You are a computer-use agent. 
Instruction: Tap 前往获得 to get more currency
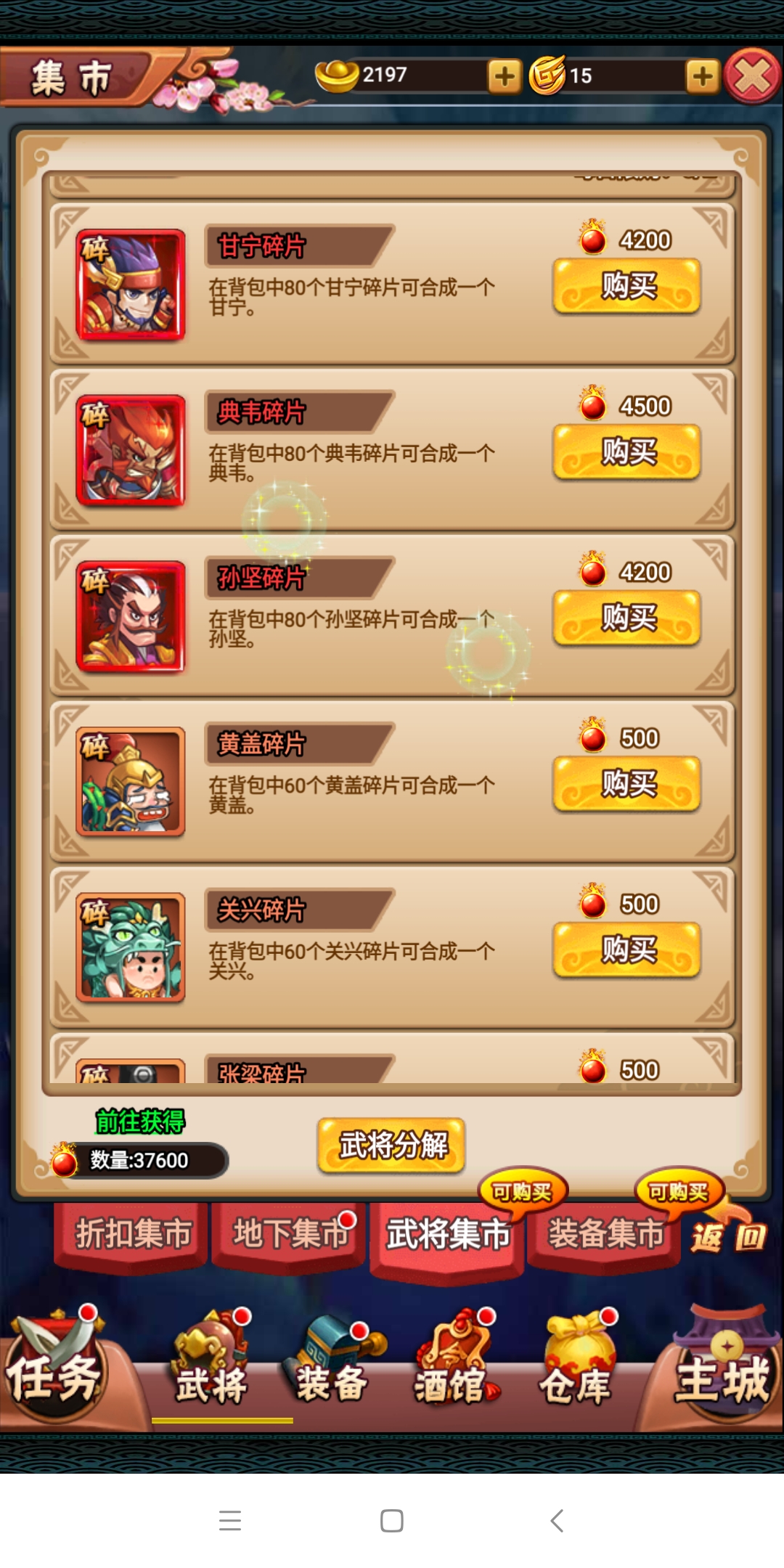tap(140, 1122)
